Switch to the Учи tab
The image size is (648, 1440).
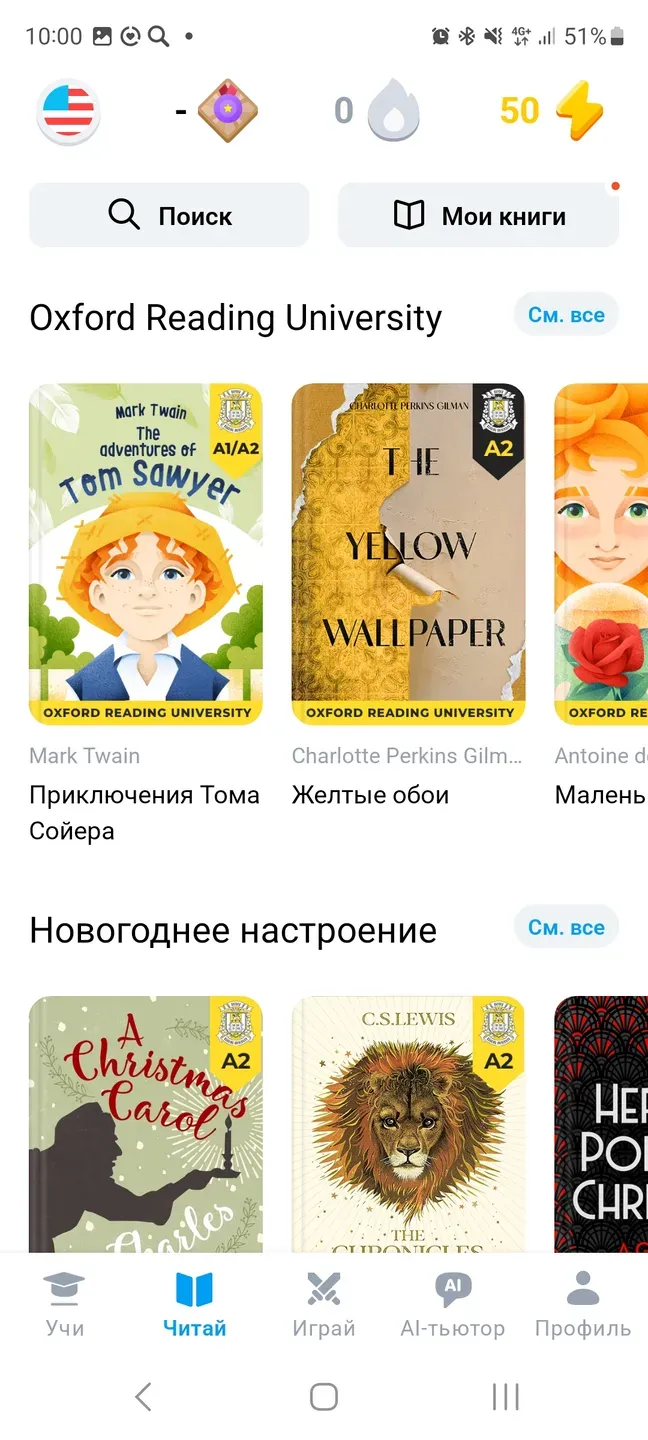(65, 1305)
